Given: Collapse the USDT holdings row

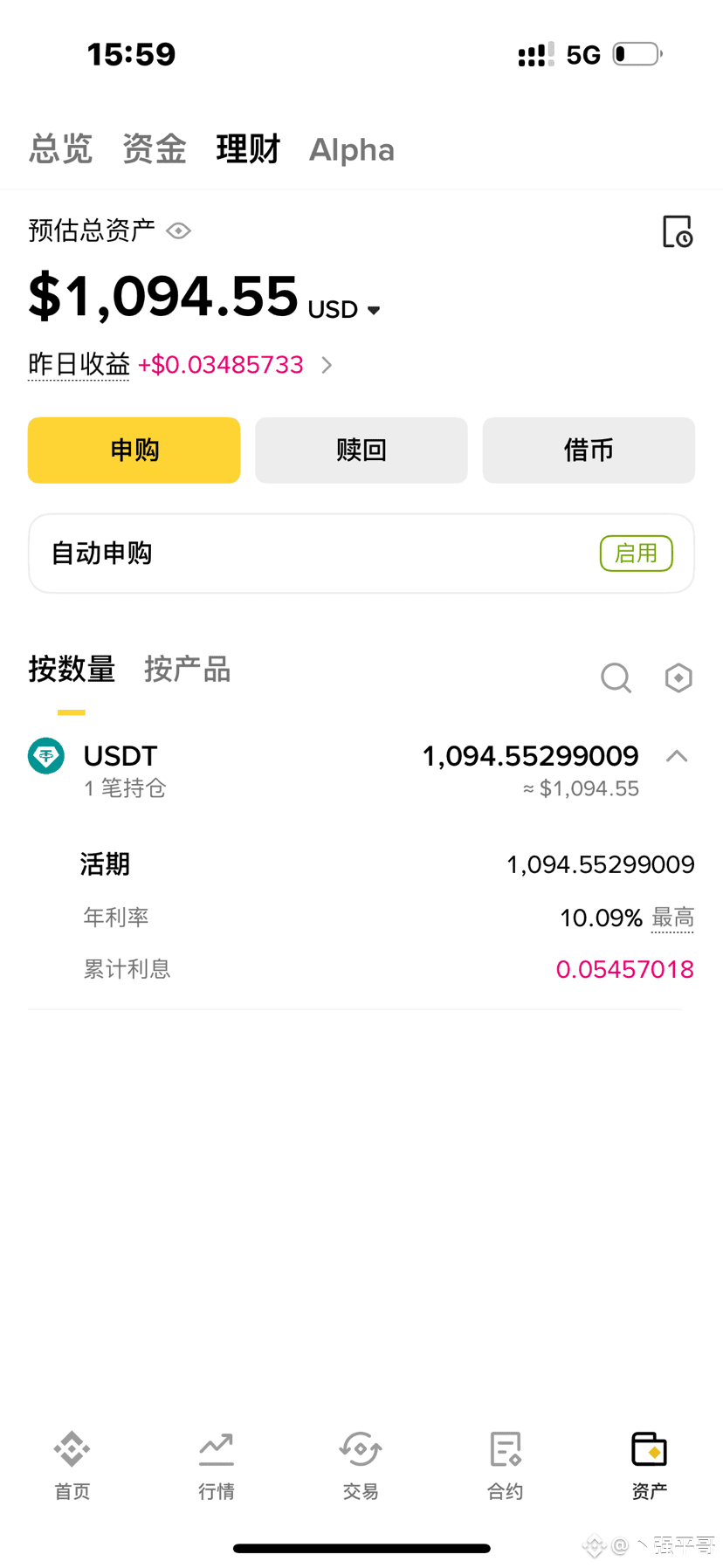Looking at the screenshot, I should tap(677, 757).
